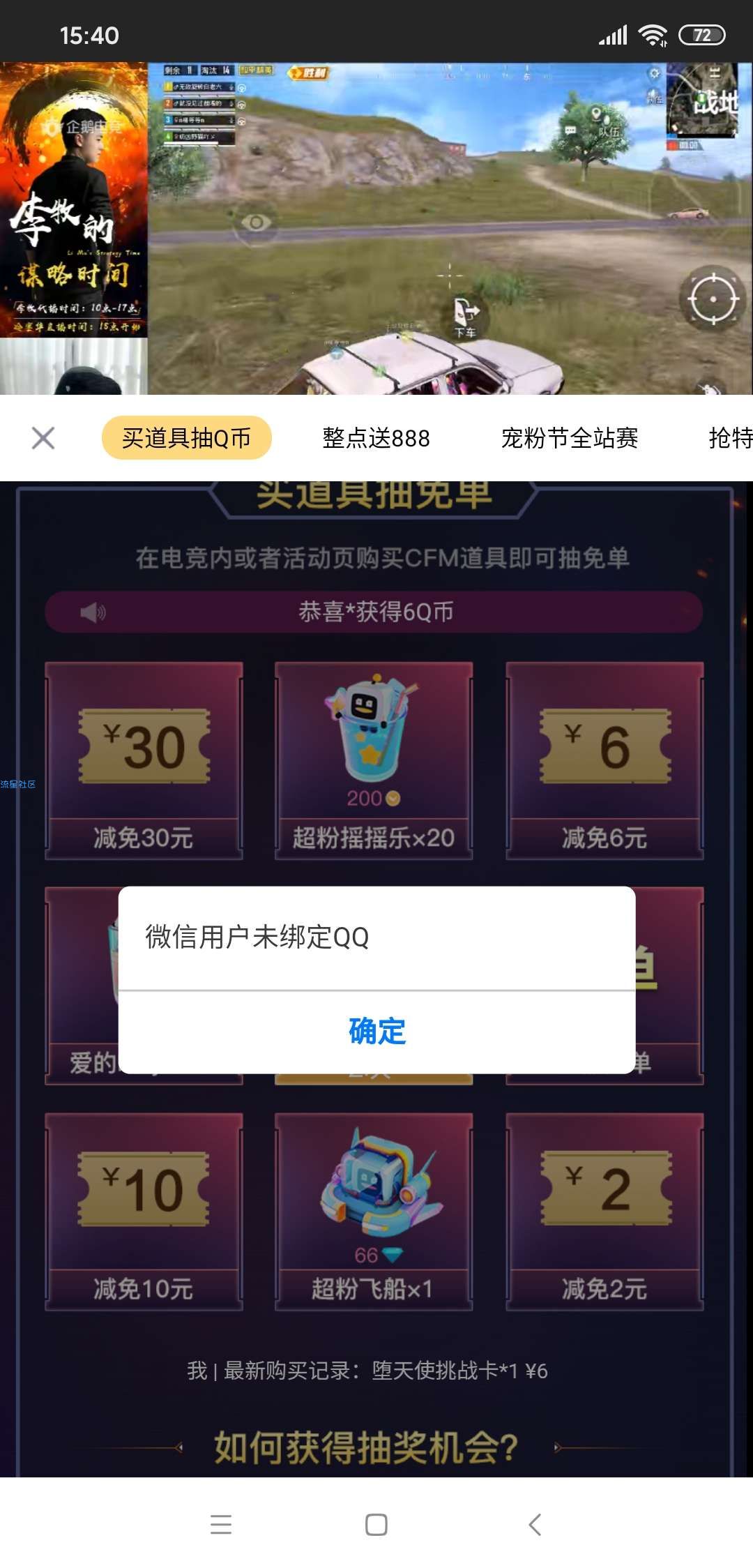753x1568 pixels.
Task: Close the activity panel with the X
Action: pos(43,438)
